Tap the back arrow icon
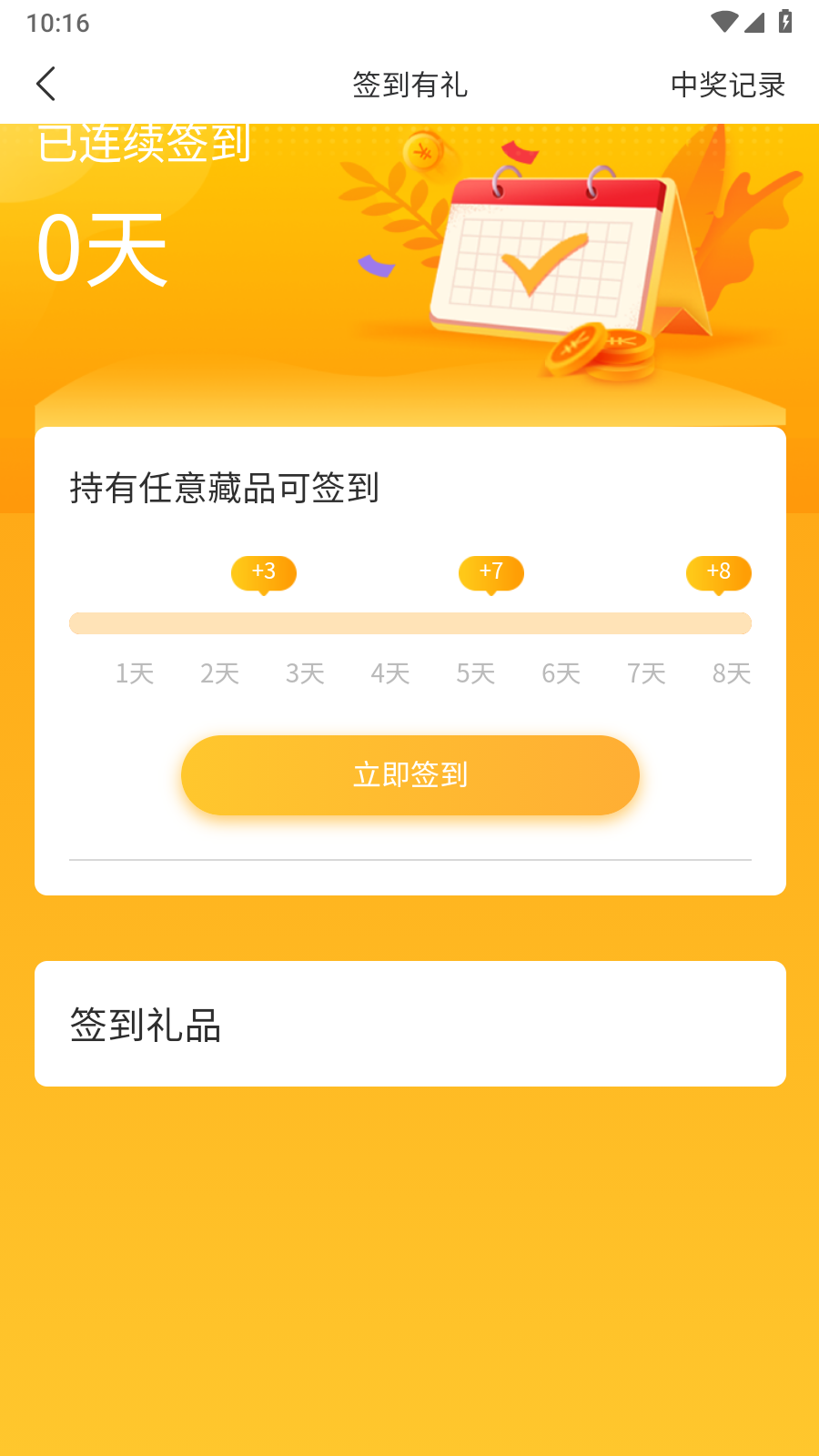The width and height of the screenshot is (819, 1456). (46, 83)
